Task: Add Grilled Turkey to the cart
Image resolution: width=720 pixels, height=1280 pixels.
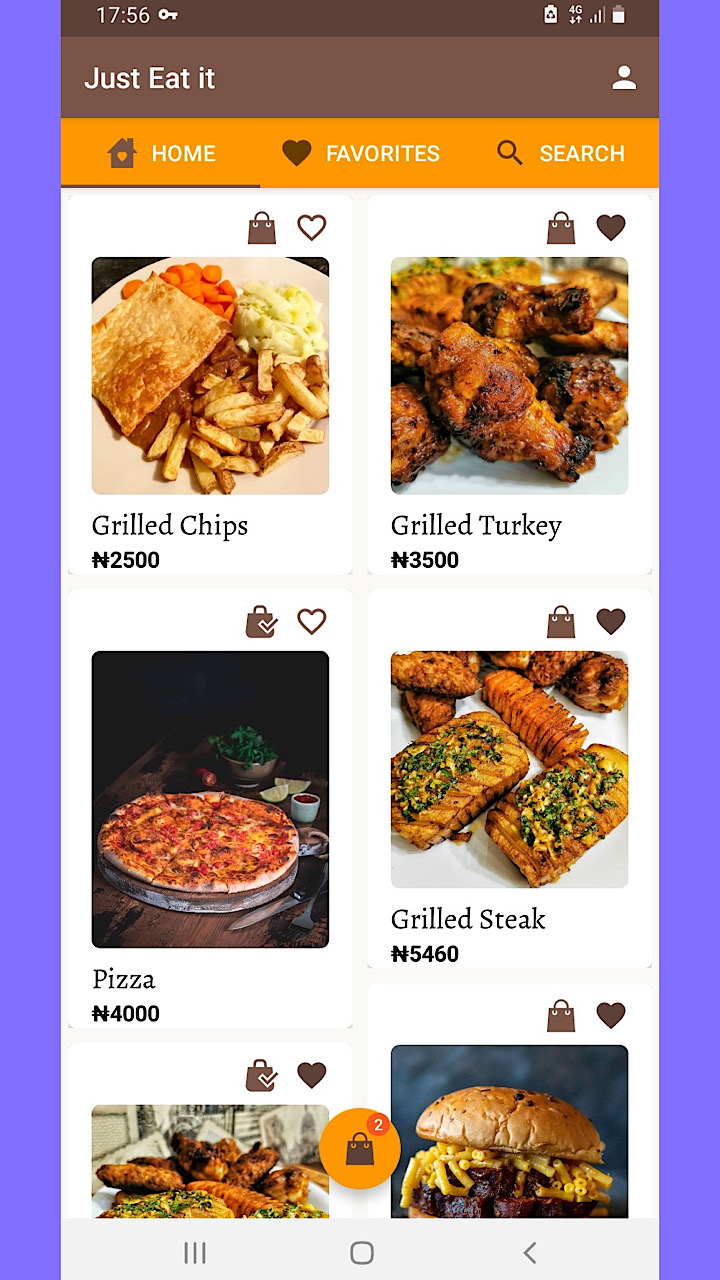Action: pyautogui.click(x=561, y=228)
